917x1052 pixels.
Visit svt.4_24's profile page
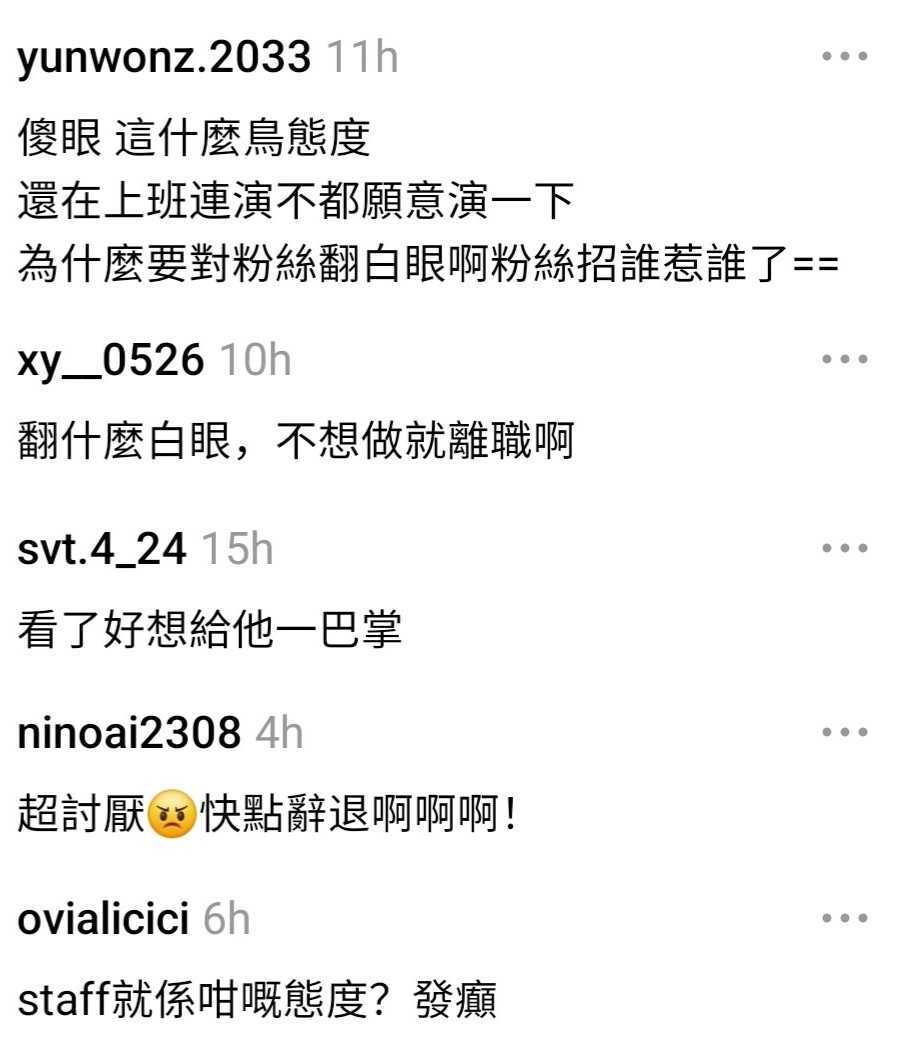[x=101, y=549]
